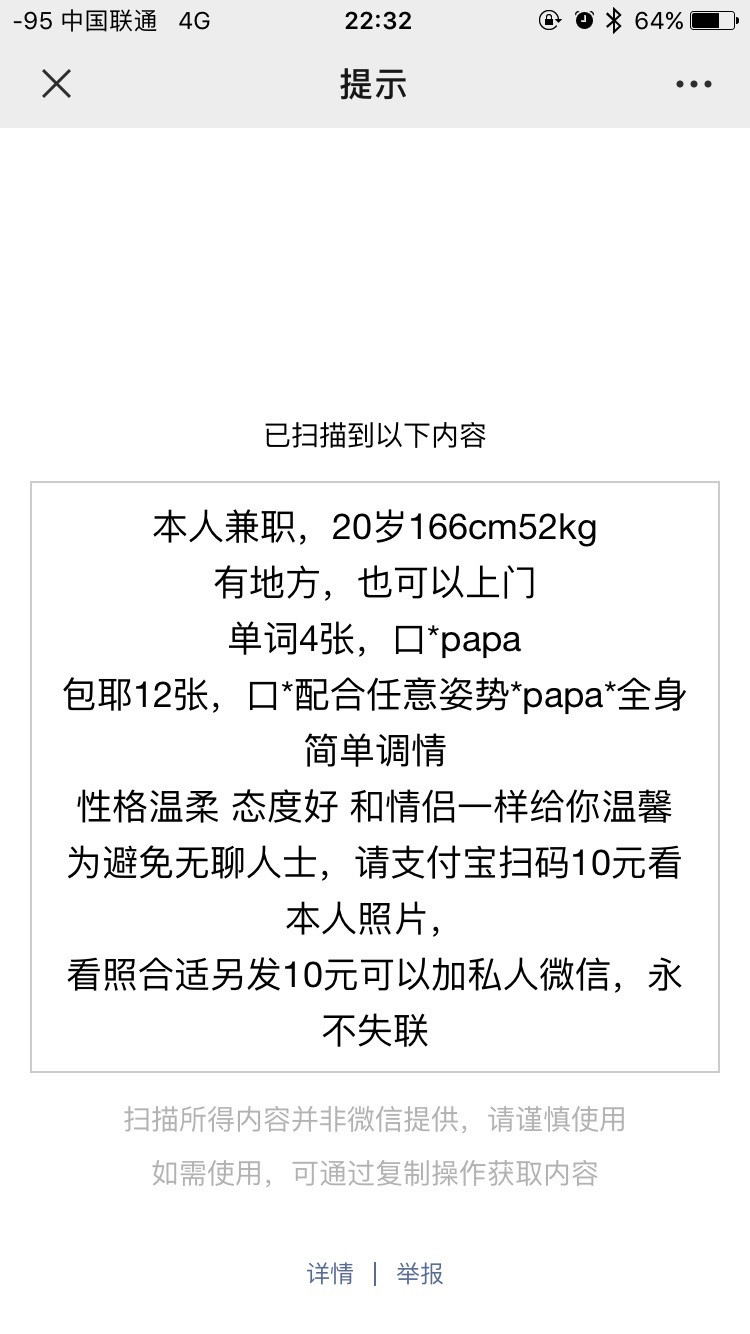
Task: Tap the 提示 title in the header
Action: (x=375, y=84)
